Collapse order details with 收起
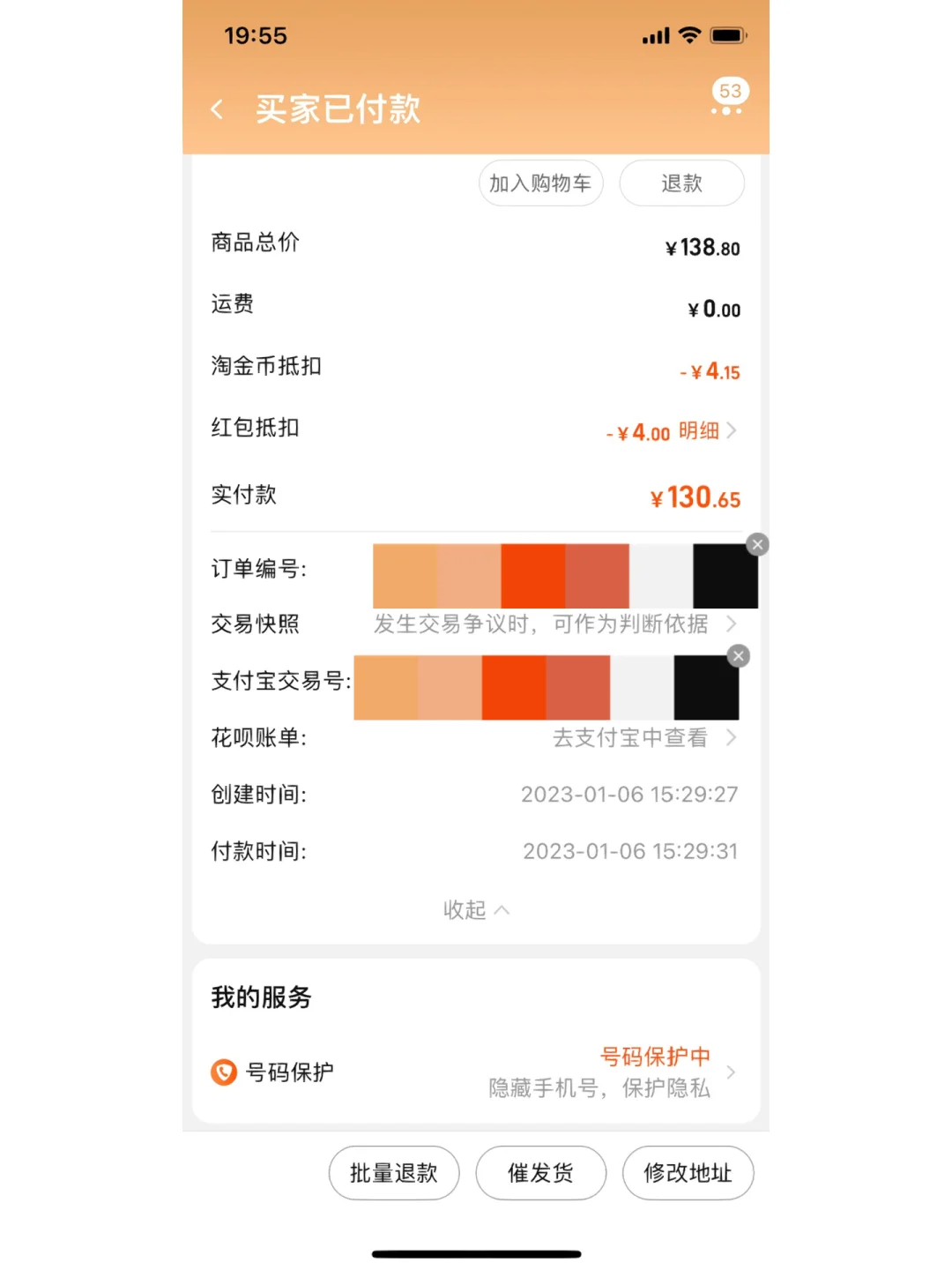The image size is (952, 1270). click(x=476, y=909)
